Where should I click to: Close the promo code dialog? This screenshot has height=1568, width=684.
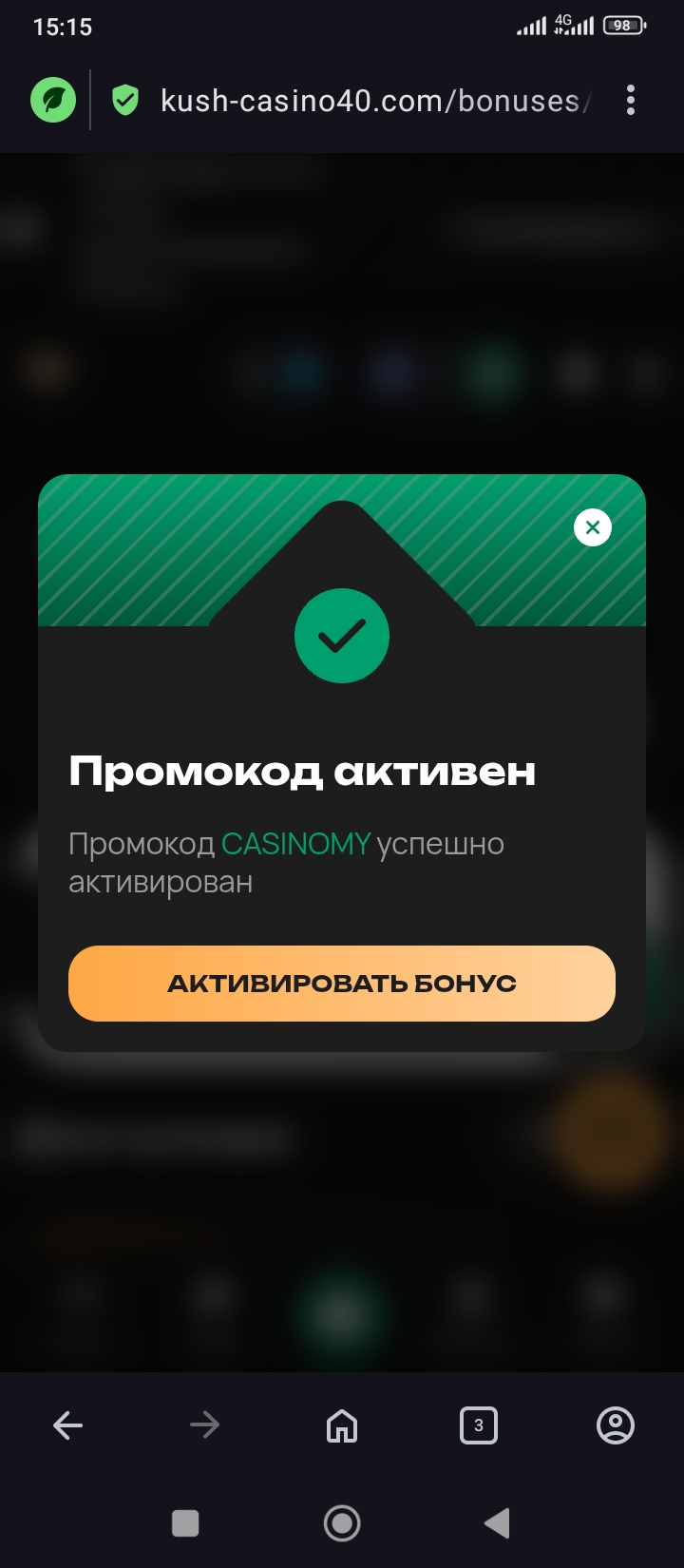[x=593, y=527]
